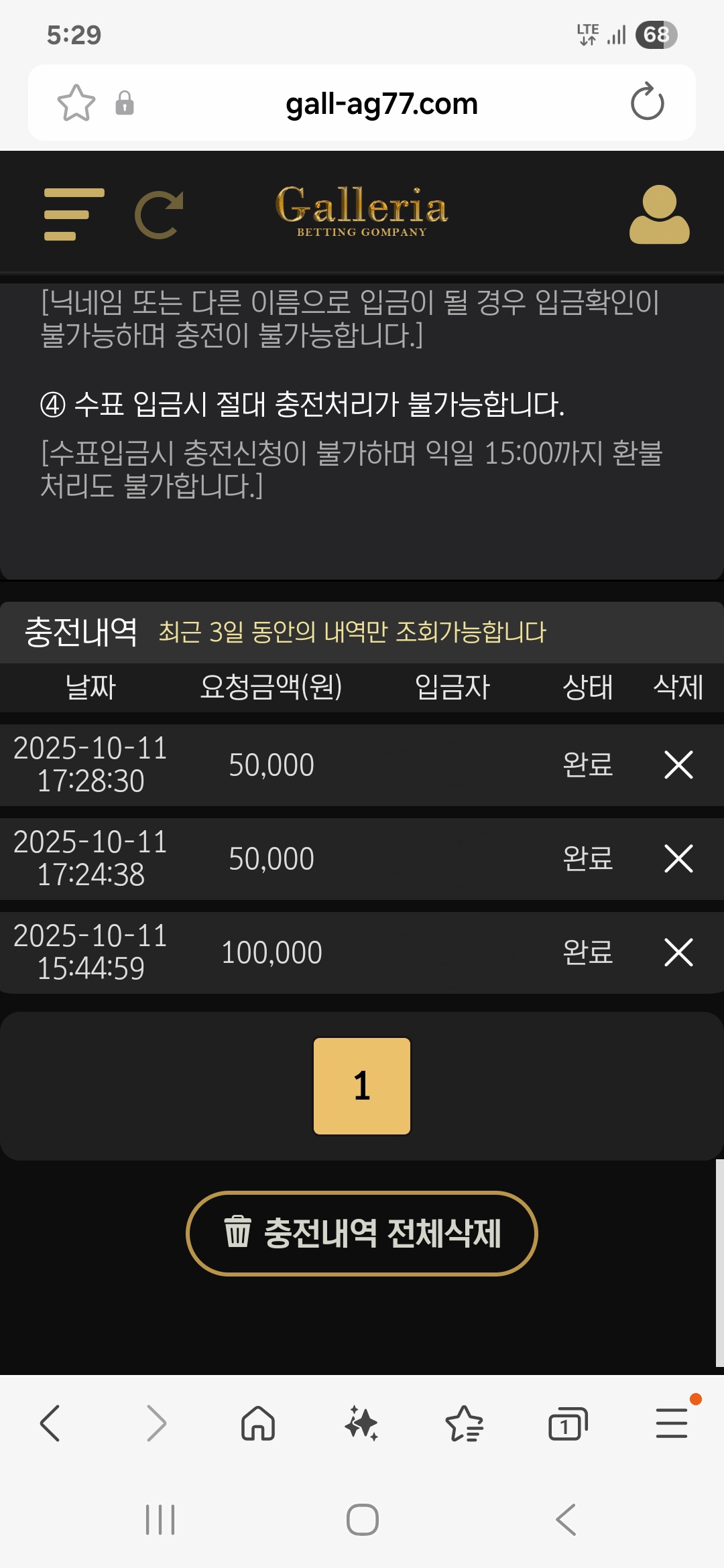View open browser tabs
This screenshot has height=1568, width=724.
point(567,1423)
